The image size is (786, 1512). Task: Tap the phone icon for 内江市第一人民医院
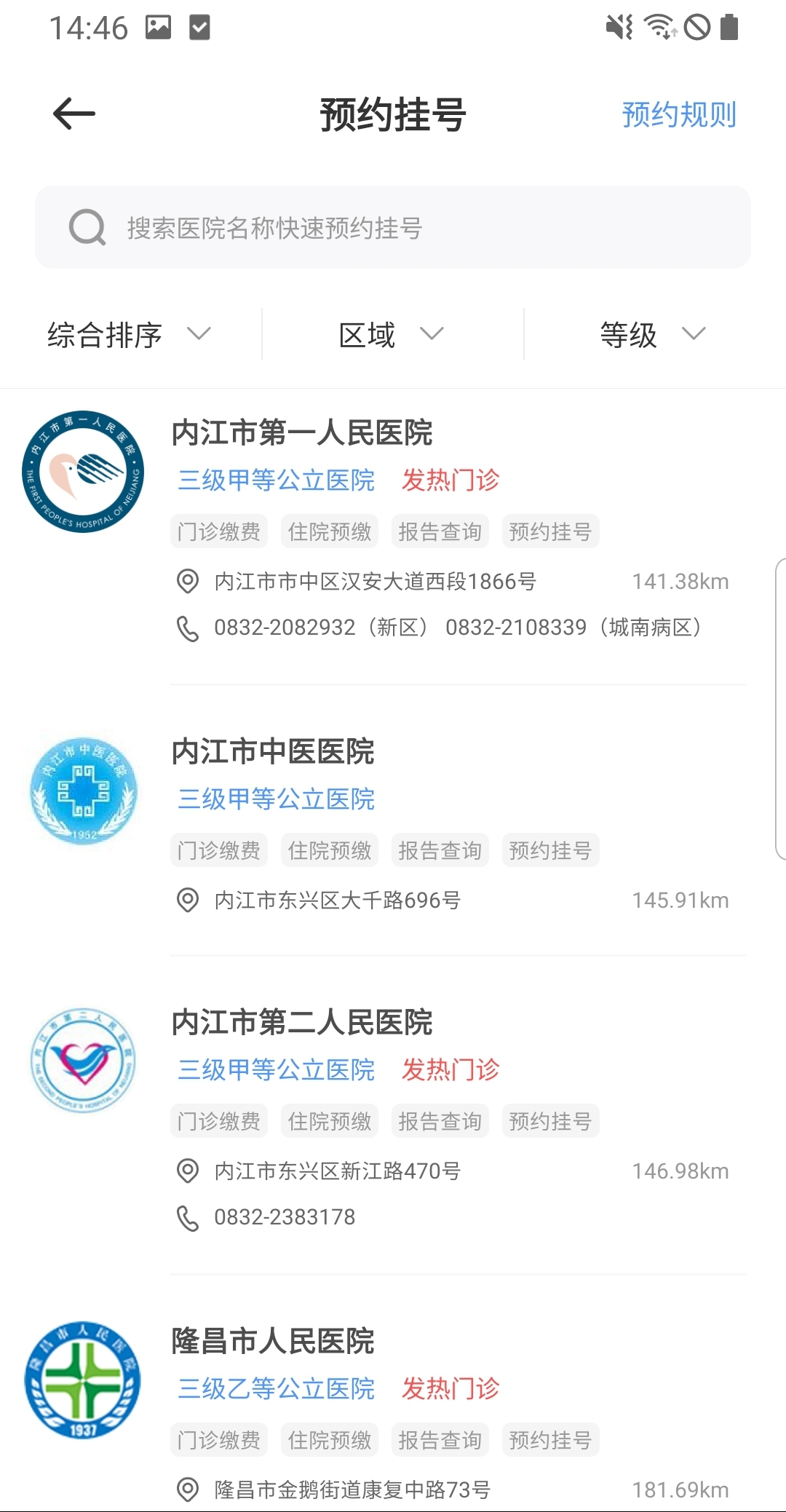coord(188,628)
